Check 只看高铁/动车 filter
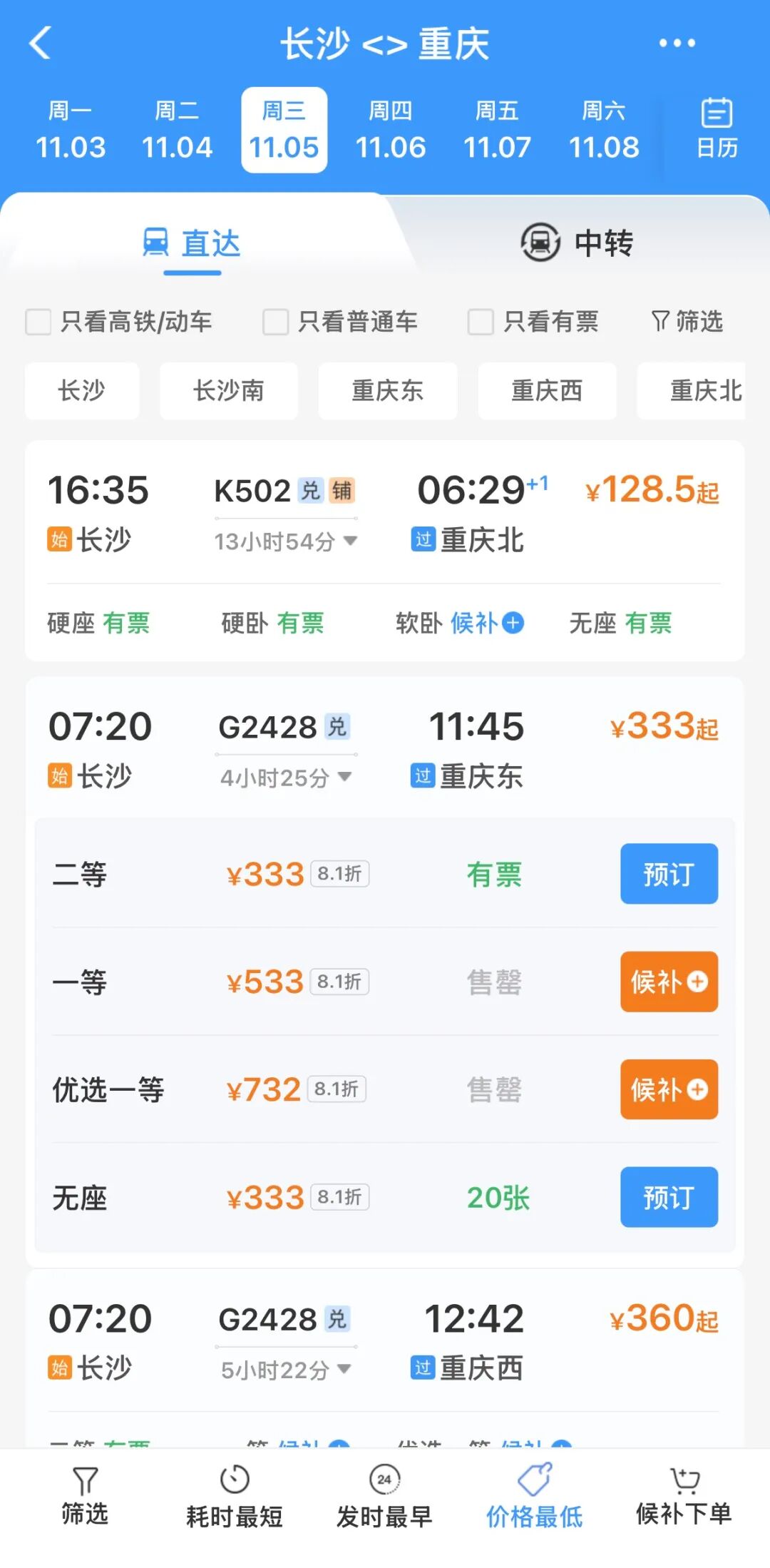The width and height of the screenshot is (770, 1568). [38, 322]
